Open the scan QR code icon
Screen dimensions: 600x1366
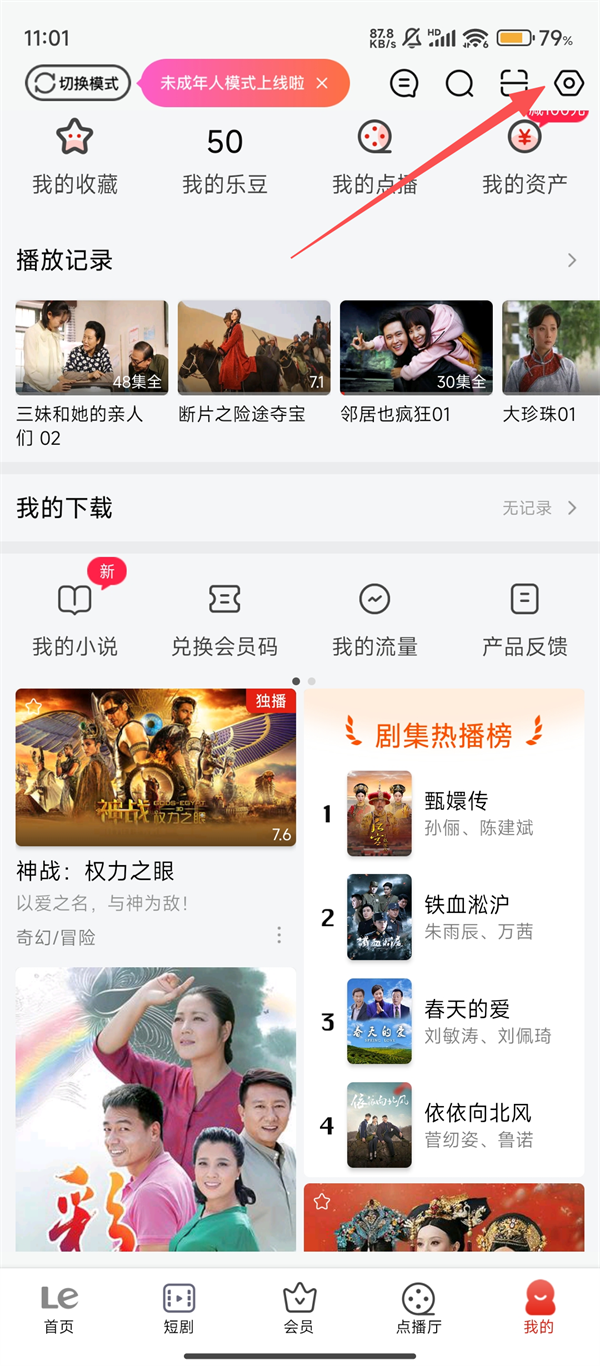tap(514, 83)
